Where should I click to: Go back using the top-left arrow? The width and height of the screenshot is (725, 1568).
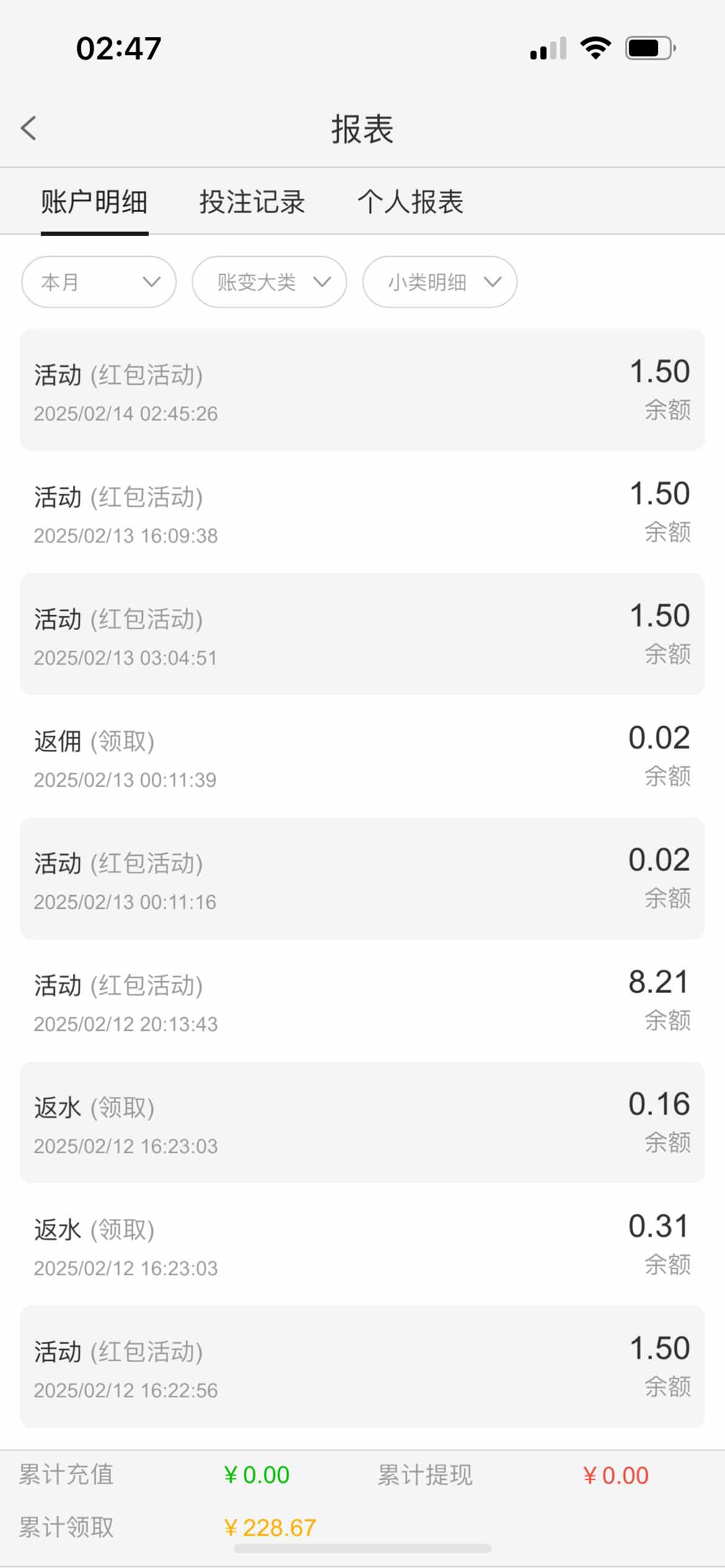[29, 129]
